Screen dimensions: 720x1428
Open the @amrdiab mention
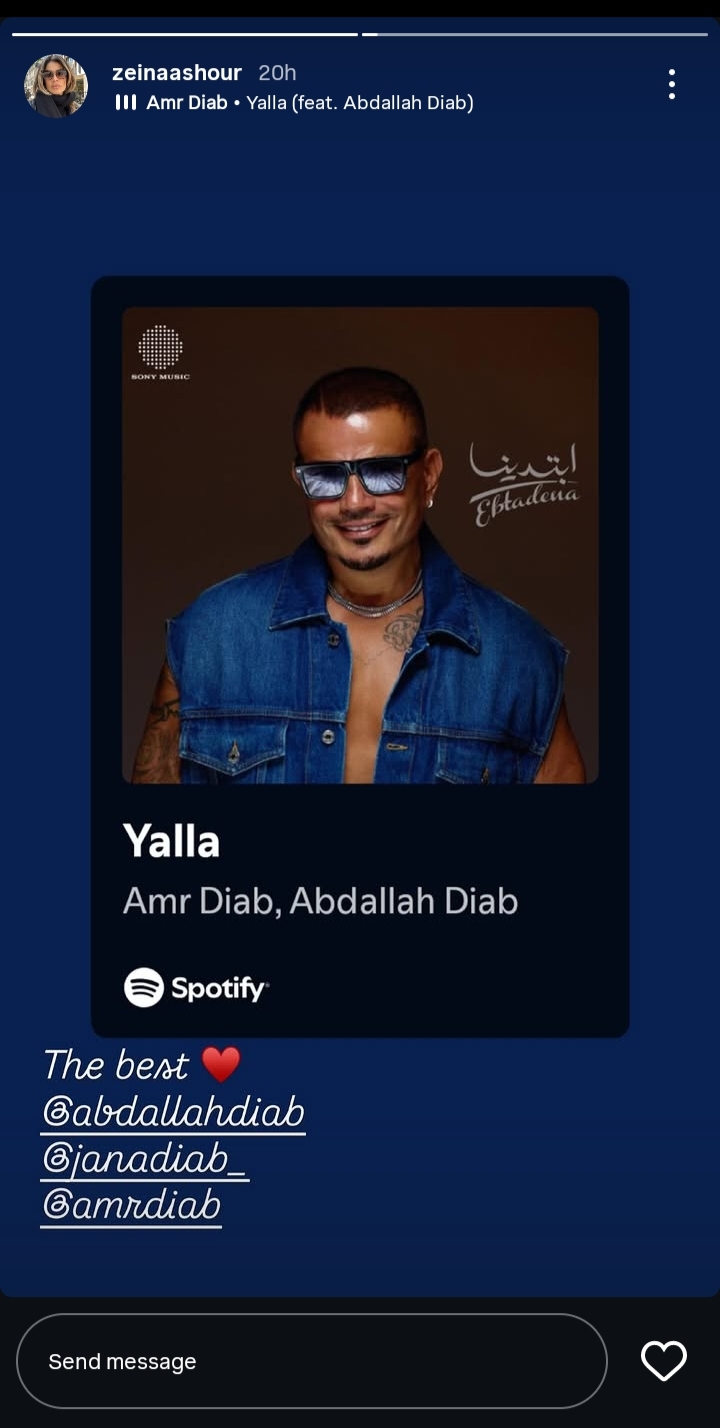(x=131, y=1205)
